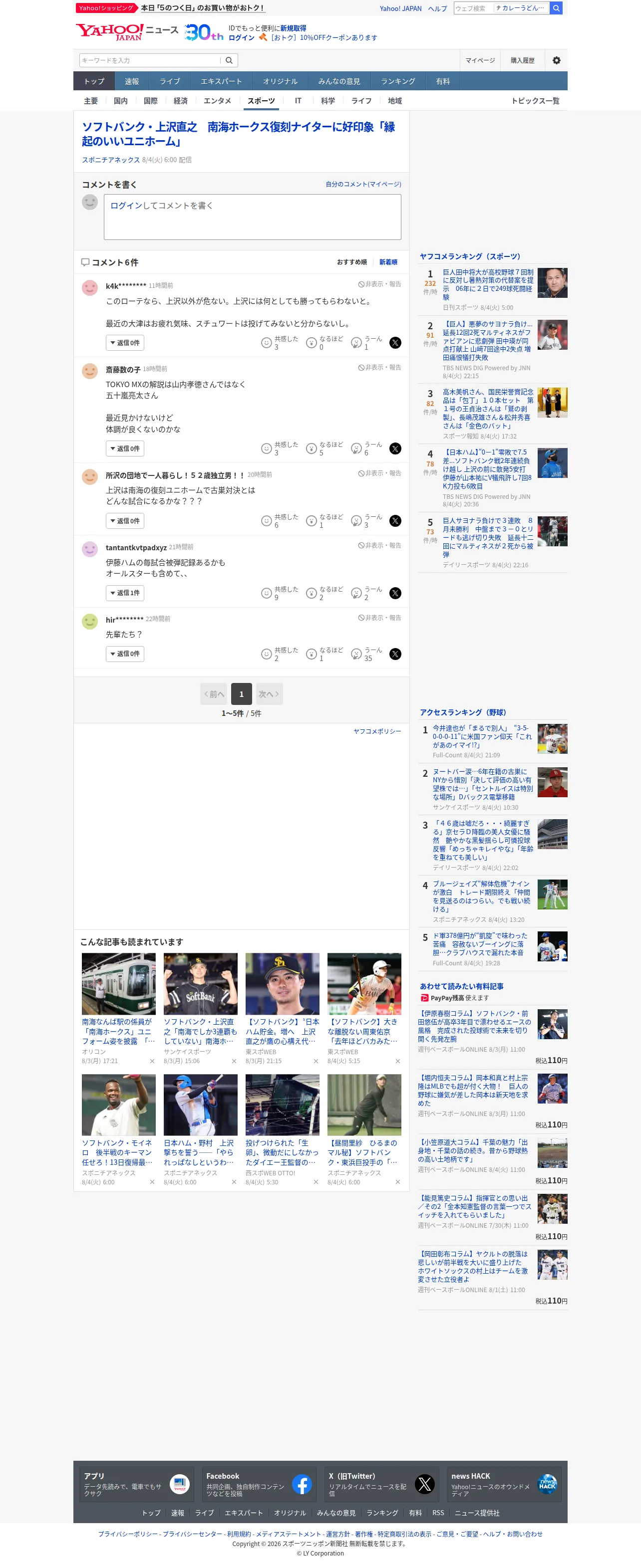Select the エンタメ category tab
Viewport: 641px width, 1568px height.
(x=217, y=101)
